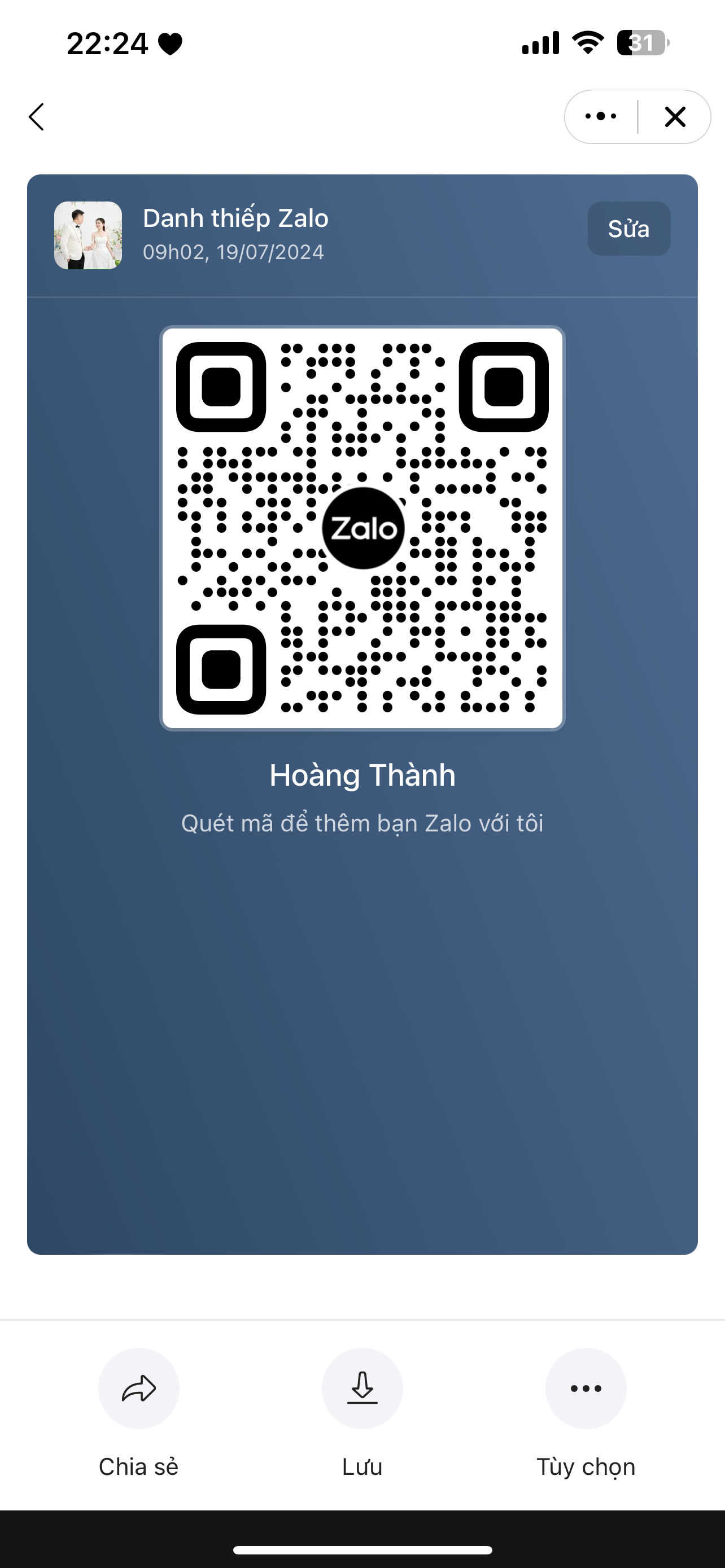Save the QR card with Lưu
The height and width of the screenshot is (1568, 725).
tap(362, 1388)
